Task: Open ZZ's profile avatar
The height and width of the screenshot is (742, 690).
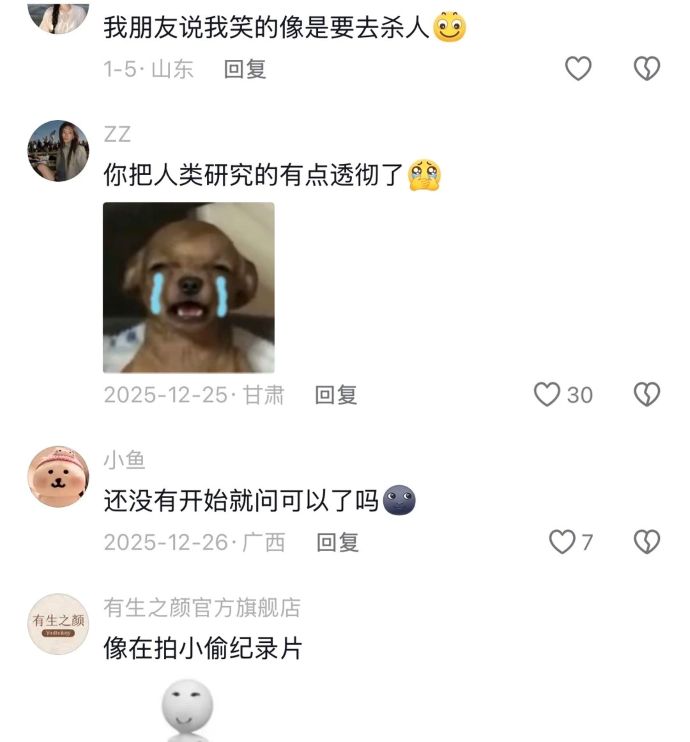Action: (58, 150)
